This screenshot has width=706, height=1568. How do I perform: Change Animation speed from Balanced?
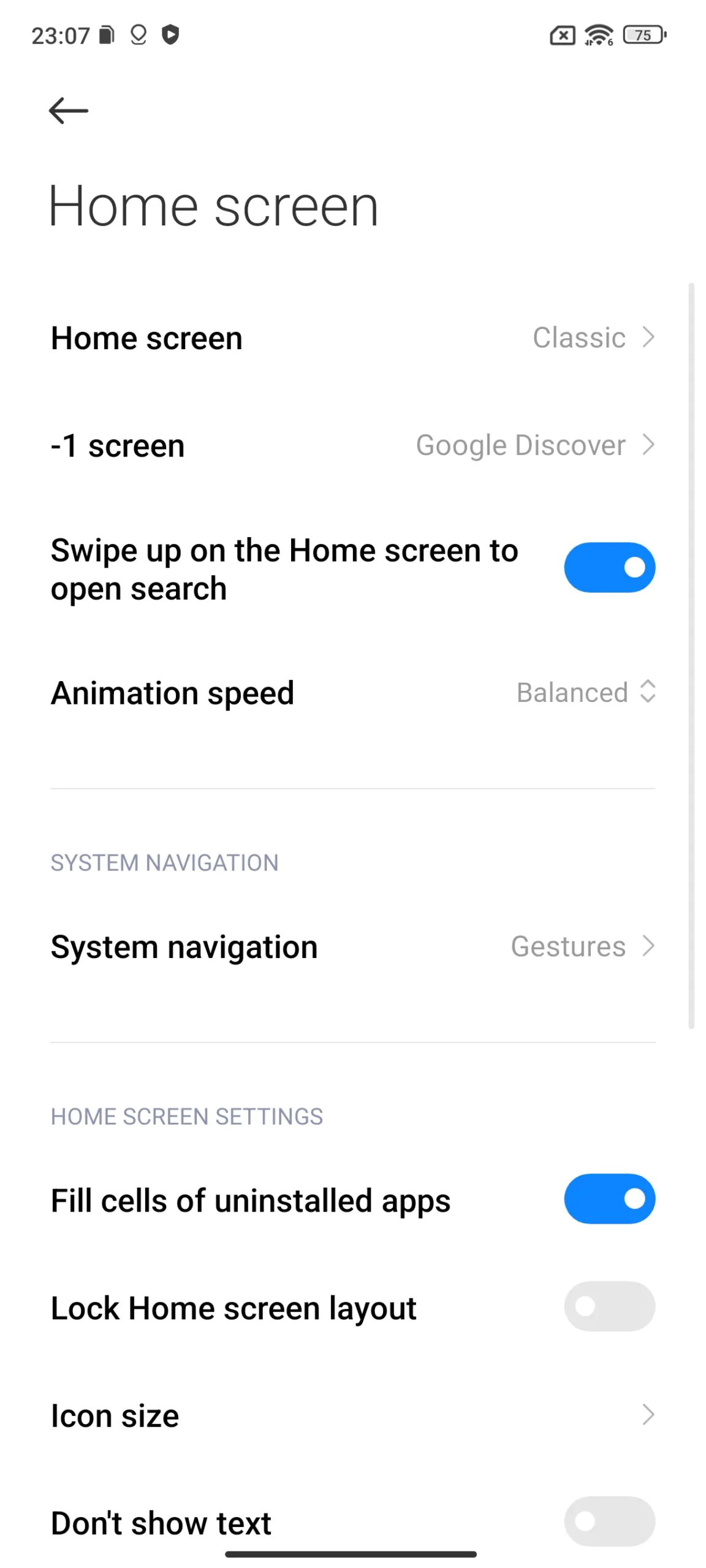coord(353,692)
